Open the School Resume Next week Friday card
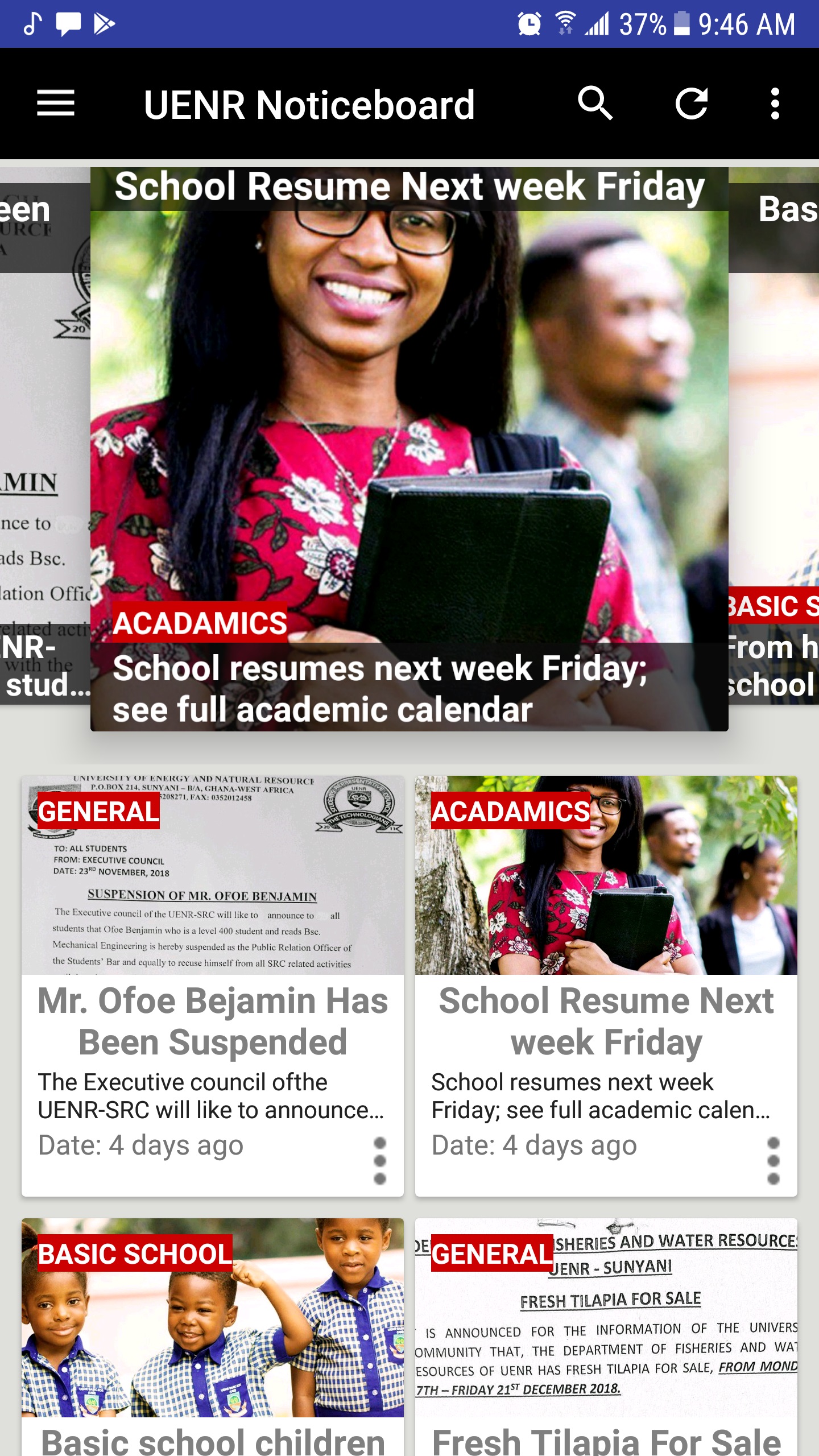The height and width of the screenshot is (1456, 819). [x=606, y=1020]
